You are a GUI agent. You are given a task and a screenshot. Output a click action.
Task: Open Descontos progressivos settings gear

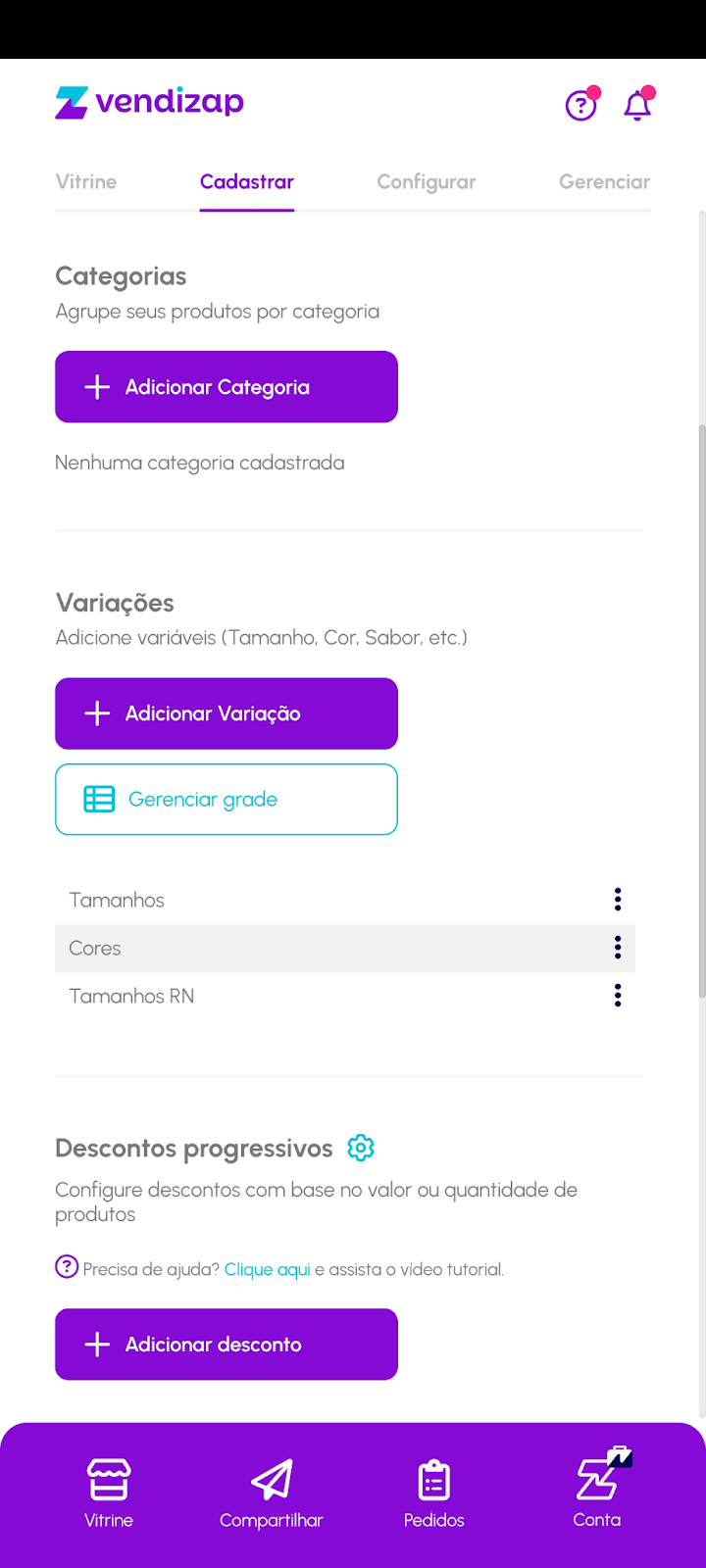[361, 1148]
